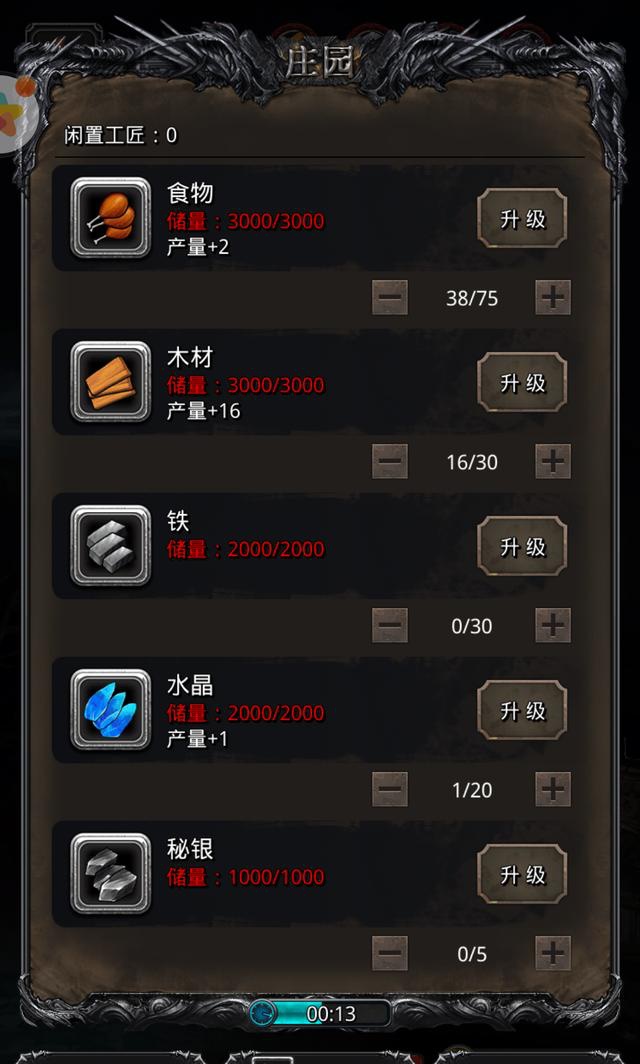Decrease craftsmen assigned to 秘银
This screenshot has width=640, height=1064.
pyautogui.click(x=390, y=953)
